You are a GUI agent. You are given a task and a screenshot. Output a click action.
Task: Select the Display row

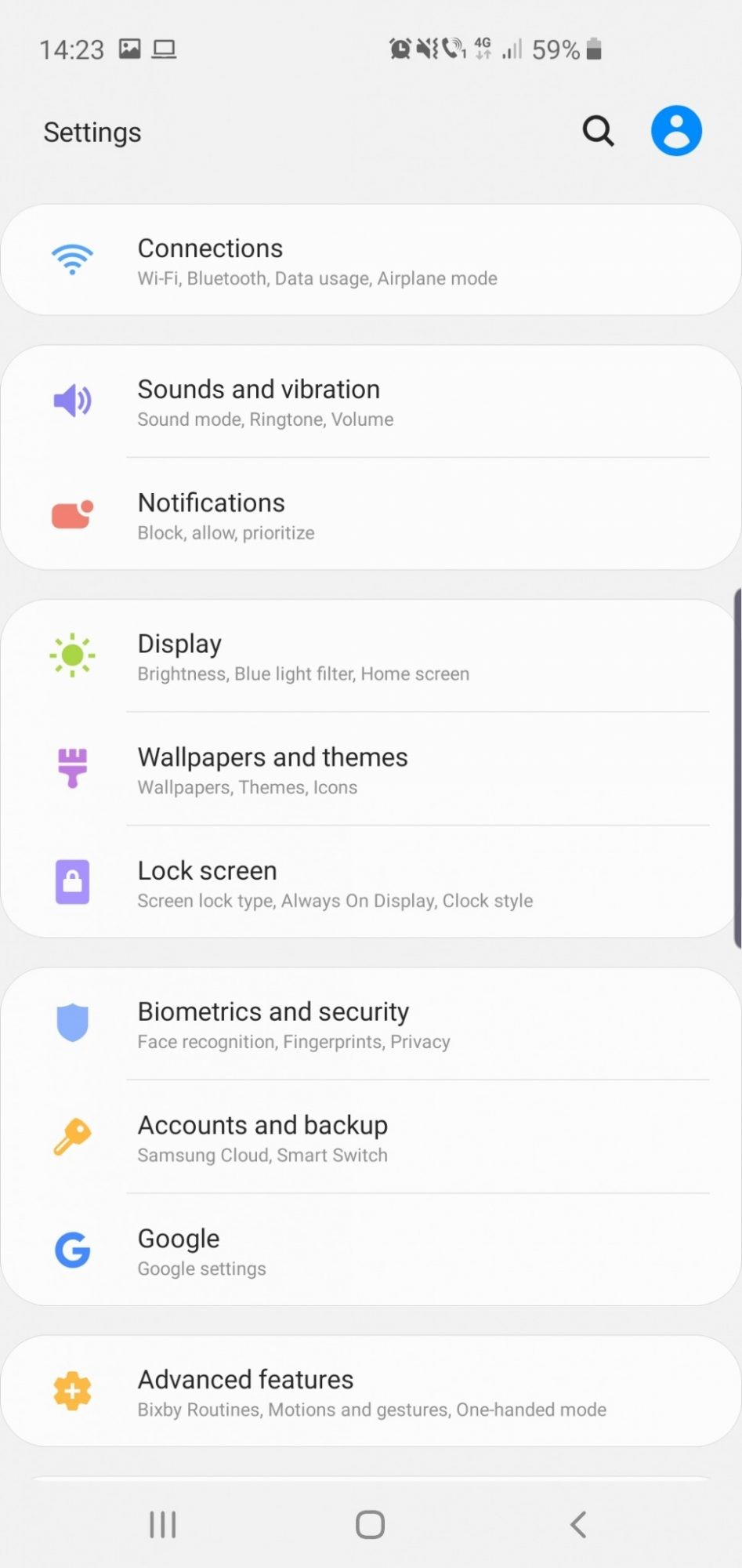click(x=371, y=657)
